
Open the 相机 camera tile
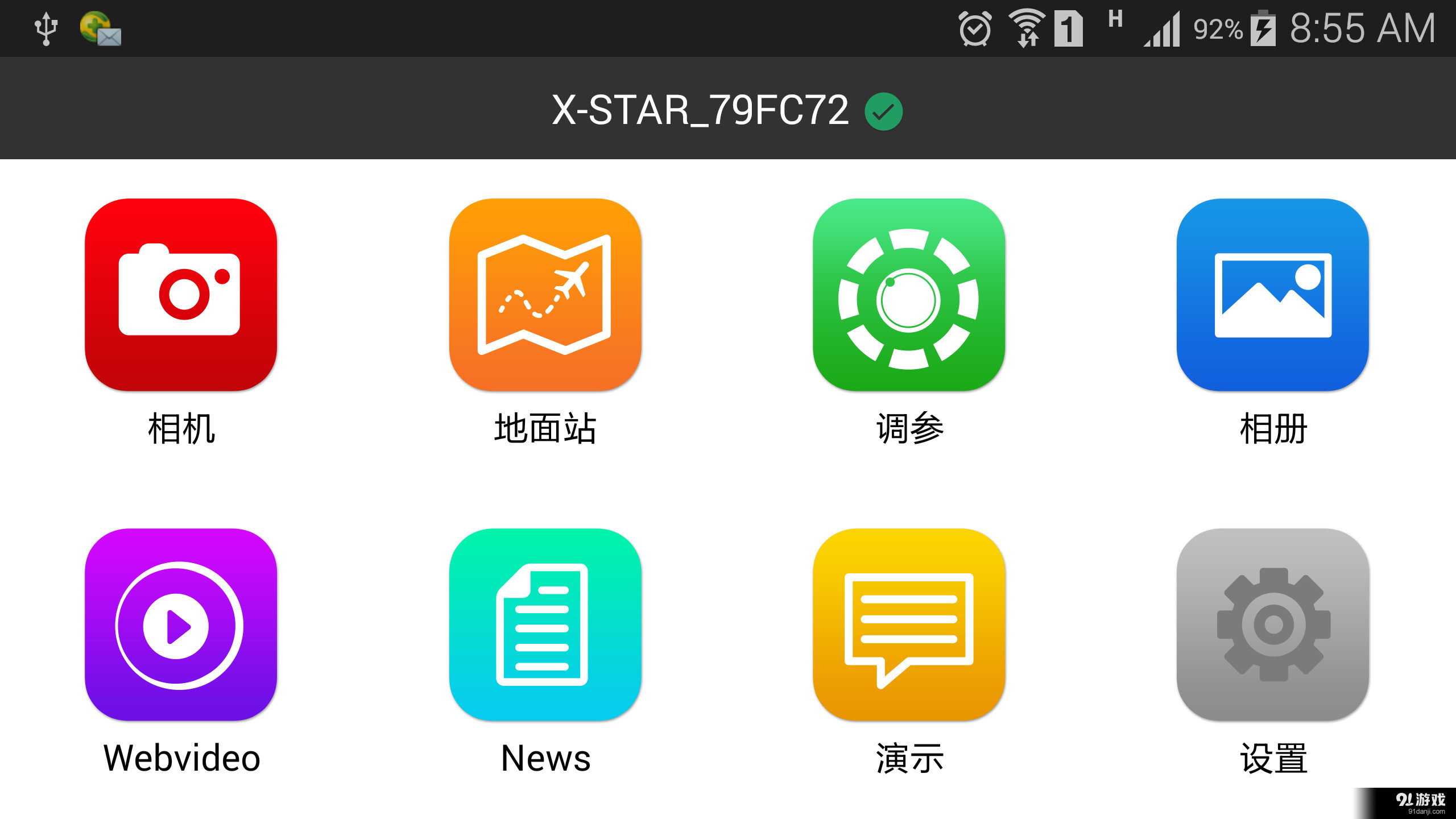(181, 295)
